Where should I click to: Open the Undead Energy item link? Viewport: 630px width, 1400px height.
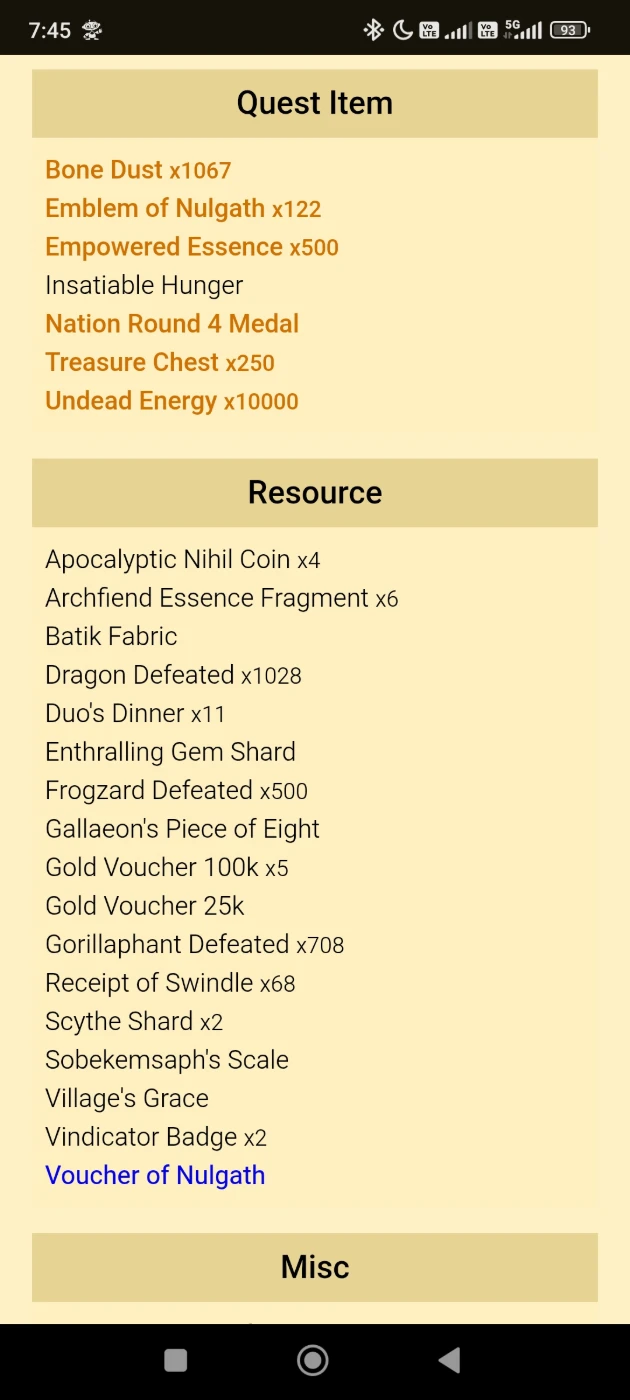coord(131,401)
